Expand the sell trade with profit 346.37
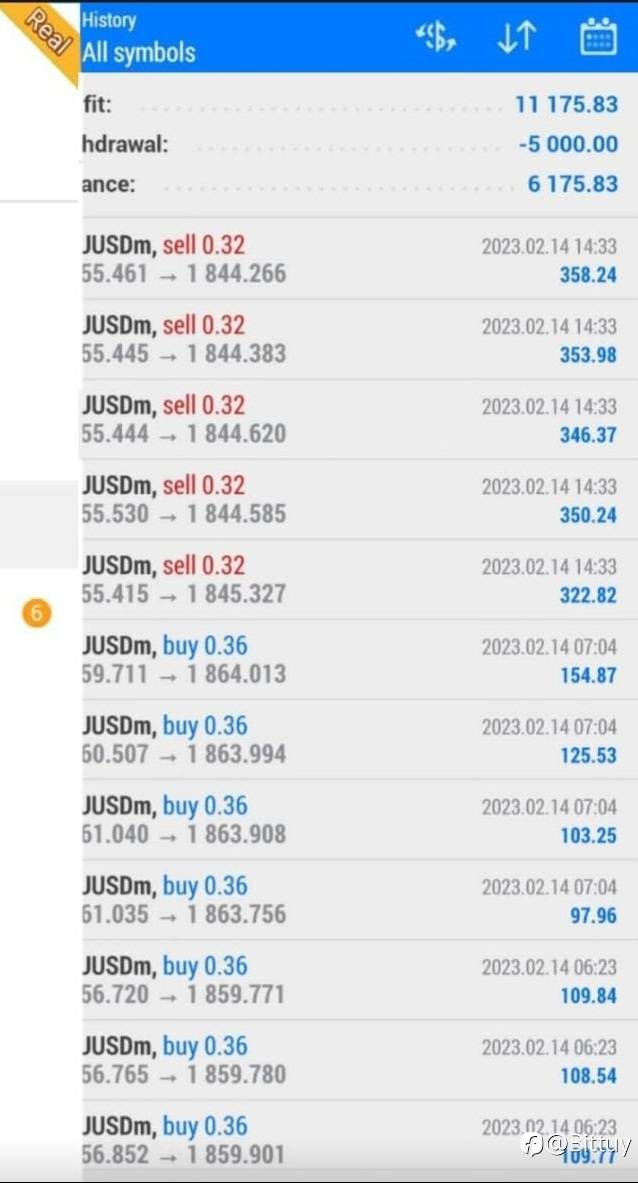Screen dimensions: 638x1183 tap(359, 419)
